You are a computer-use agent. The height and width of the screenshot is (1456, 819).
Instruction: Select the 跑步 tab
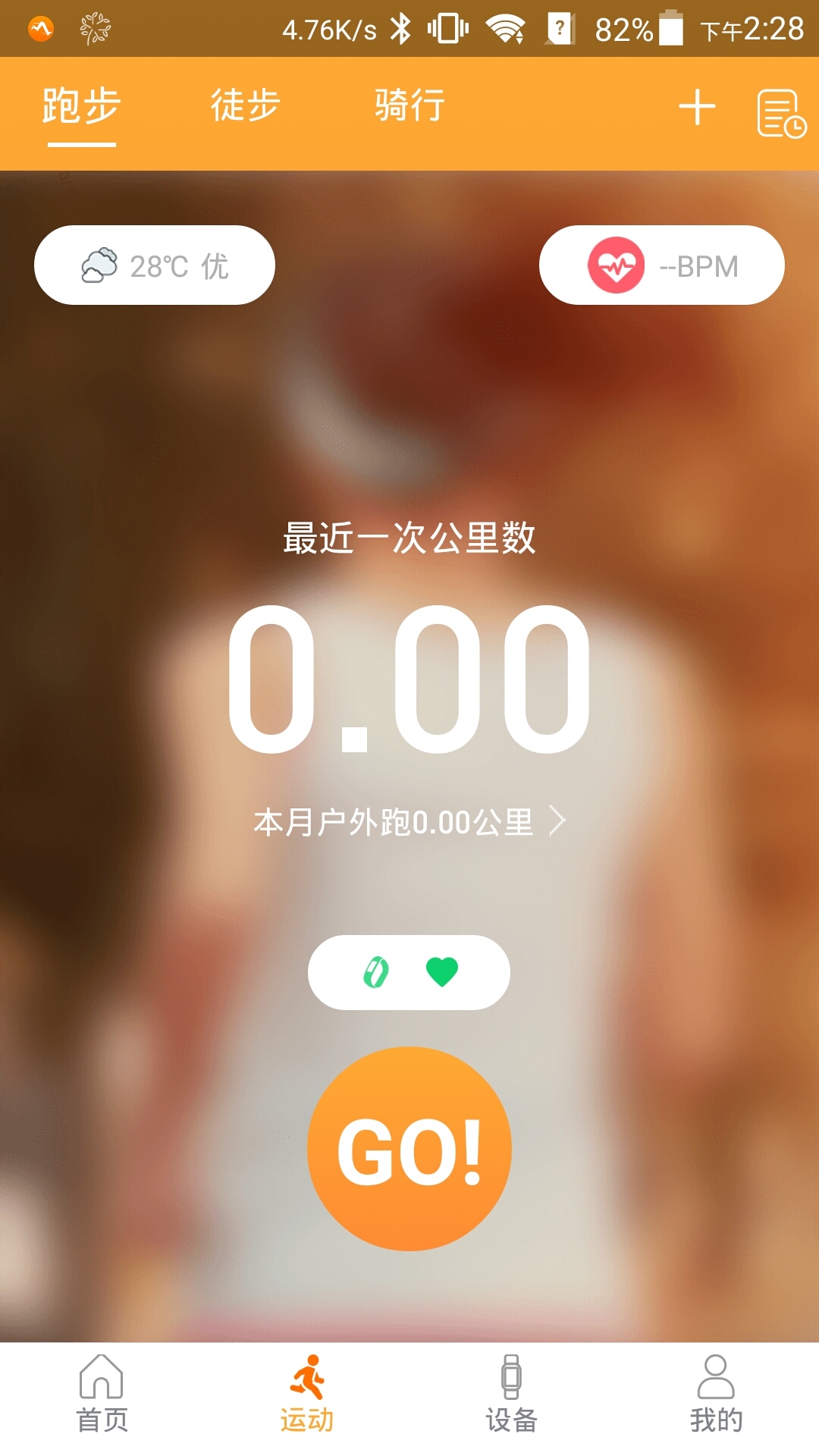point(81,105)
